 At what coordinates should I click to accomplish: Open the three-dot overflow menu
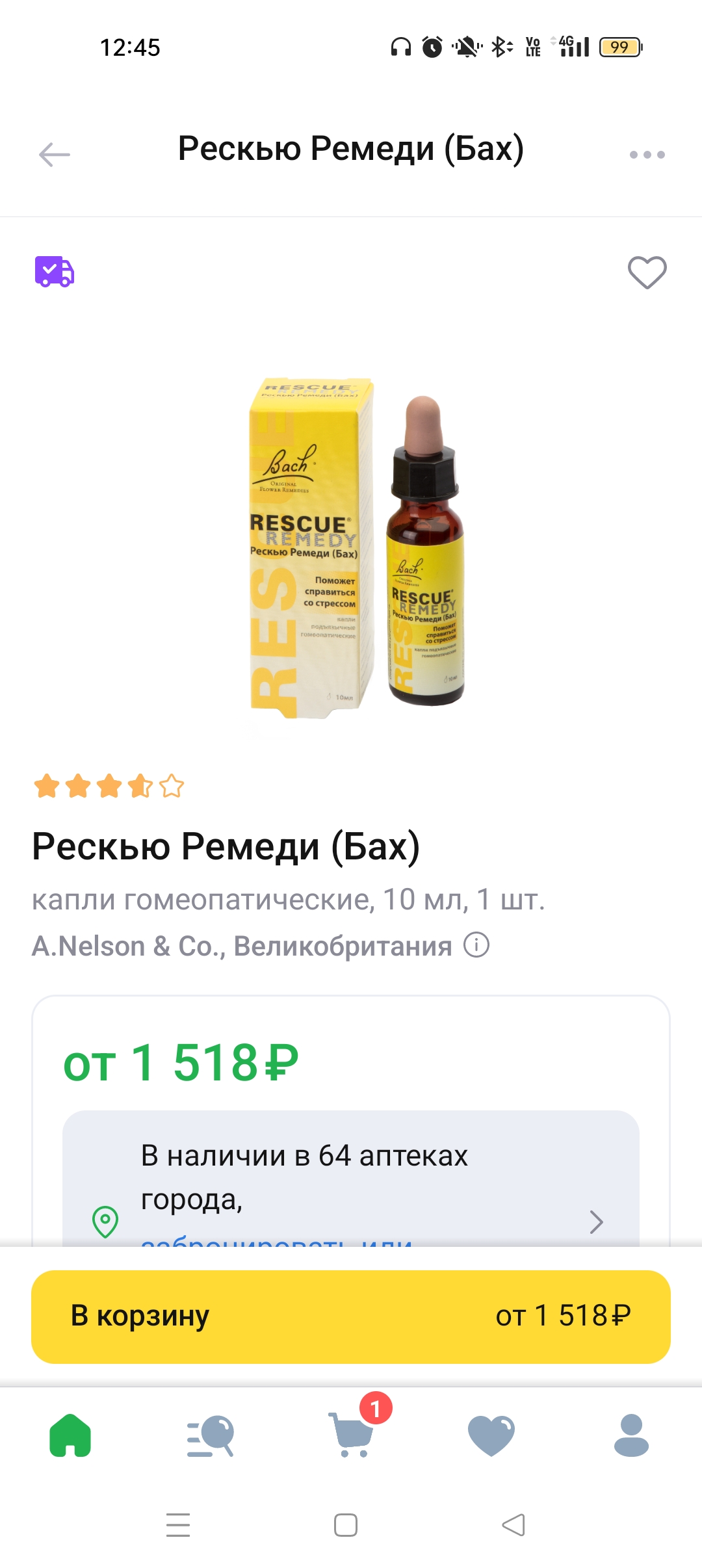(x=648, y=154)
